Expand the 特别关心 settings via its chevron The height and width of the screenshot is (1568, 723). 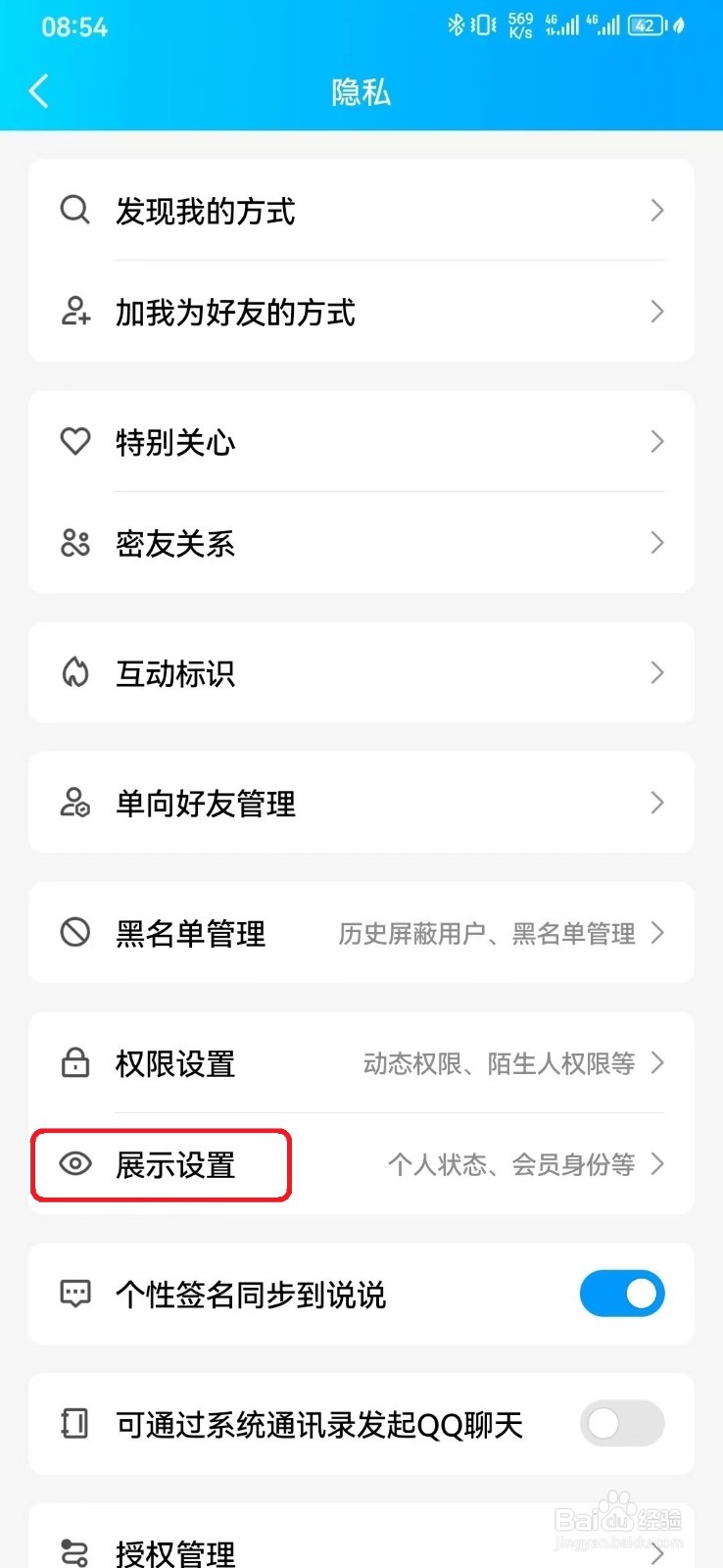click(656, 442)
